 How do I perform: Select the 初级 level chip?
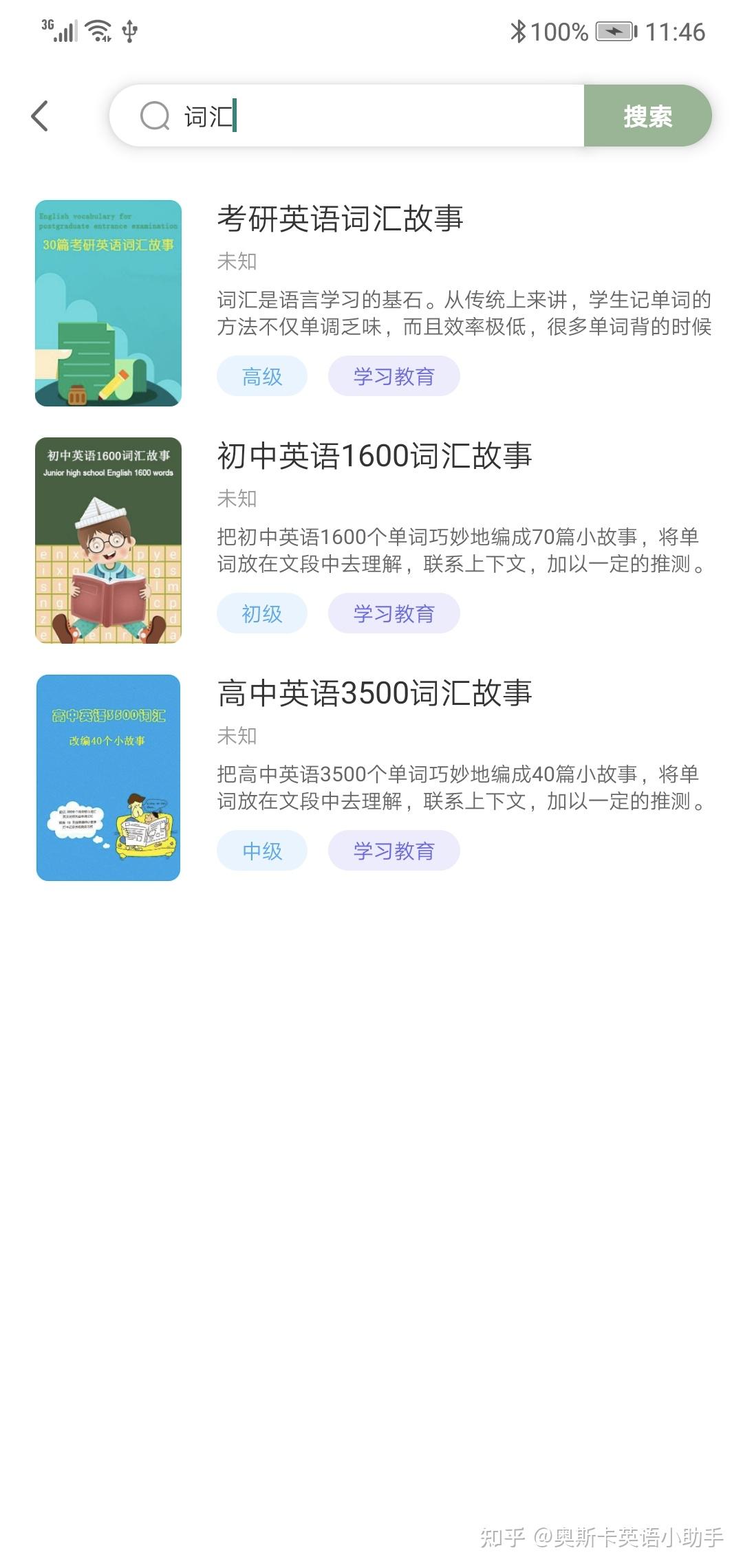[262, 613]
